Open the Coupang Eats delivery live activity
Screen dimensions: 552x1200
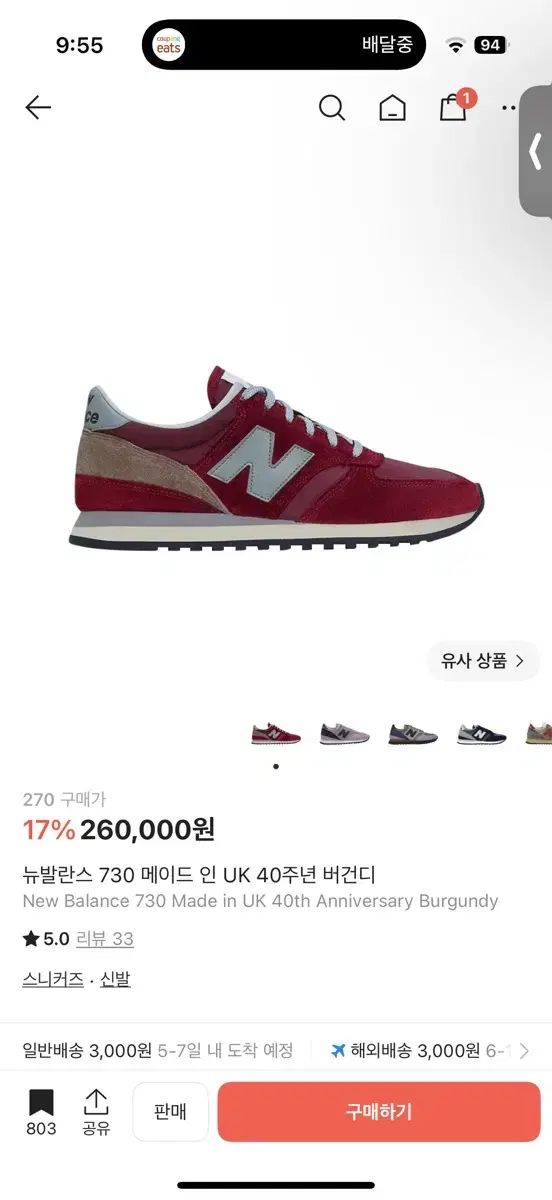(284, 45)
